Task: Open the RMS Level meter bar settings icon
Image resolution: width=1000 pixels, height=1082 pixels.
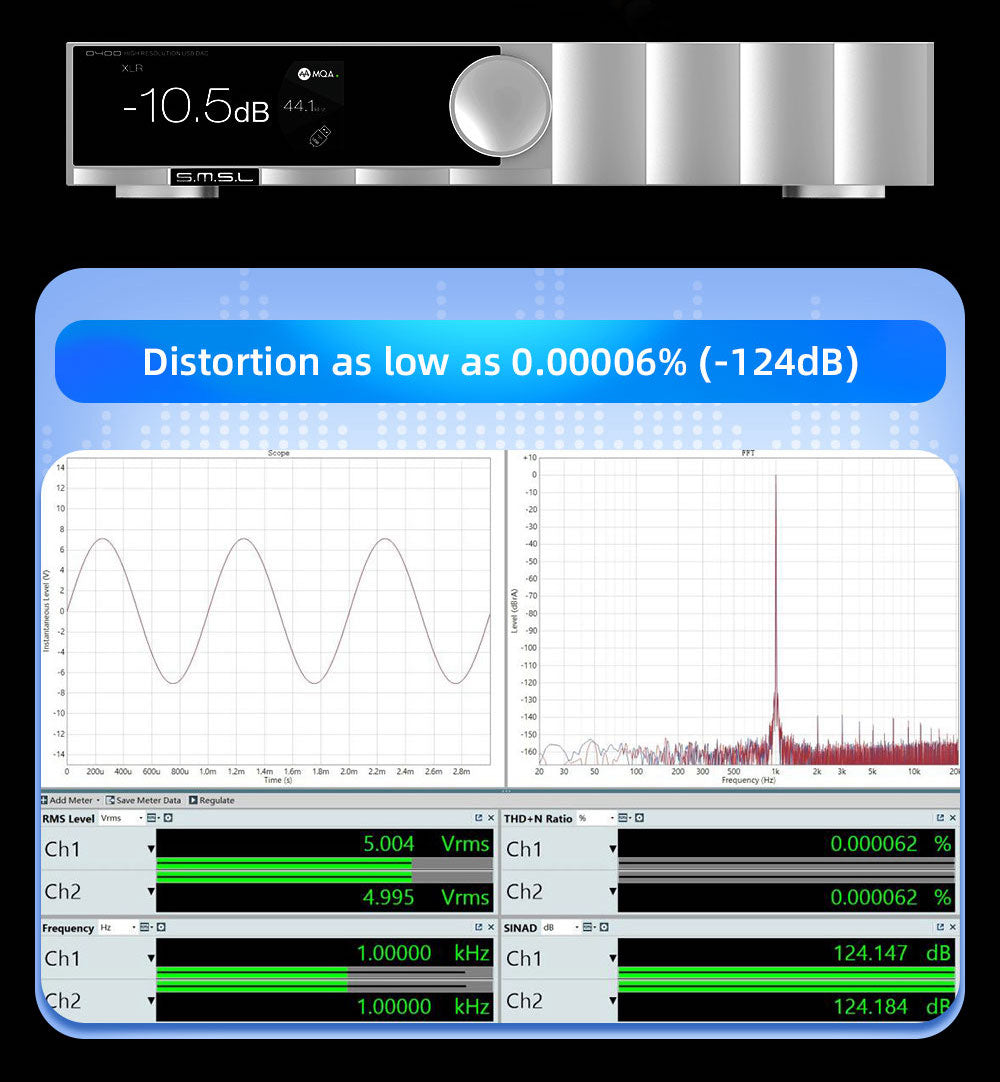Action: 150,817
